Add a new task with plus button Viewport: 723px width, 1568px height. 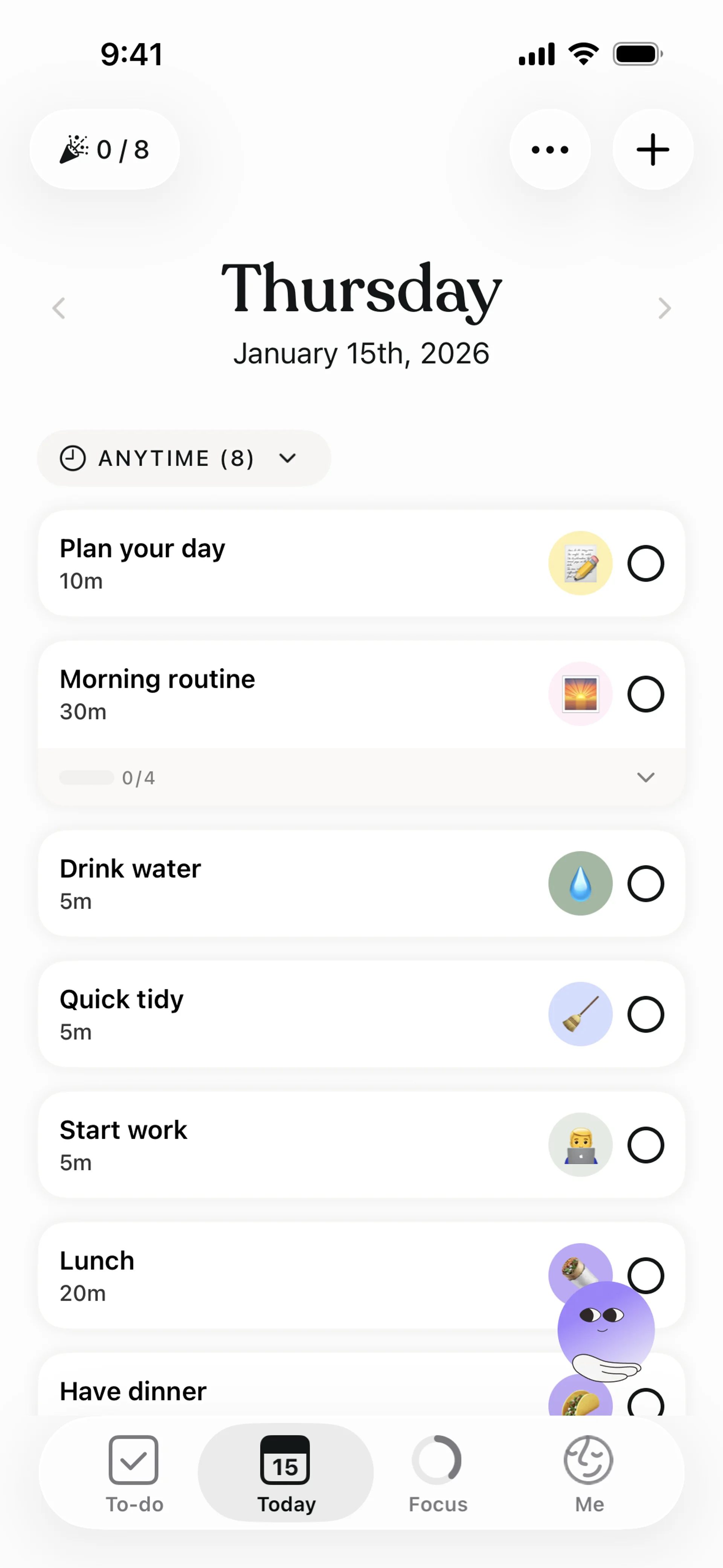point(653,150)
